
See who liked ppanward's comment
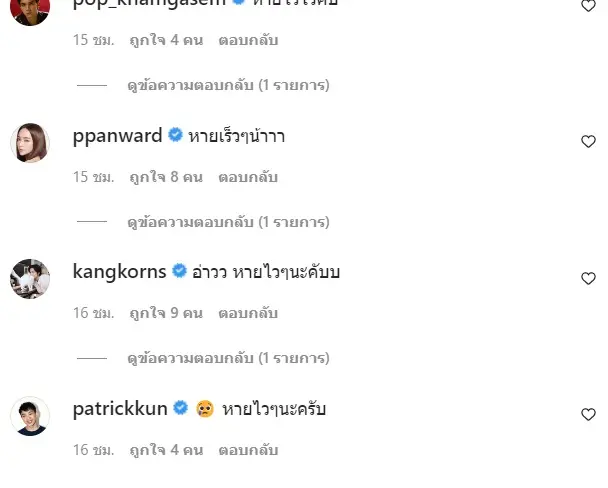click(x=166, y=177)
